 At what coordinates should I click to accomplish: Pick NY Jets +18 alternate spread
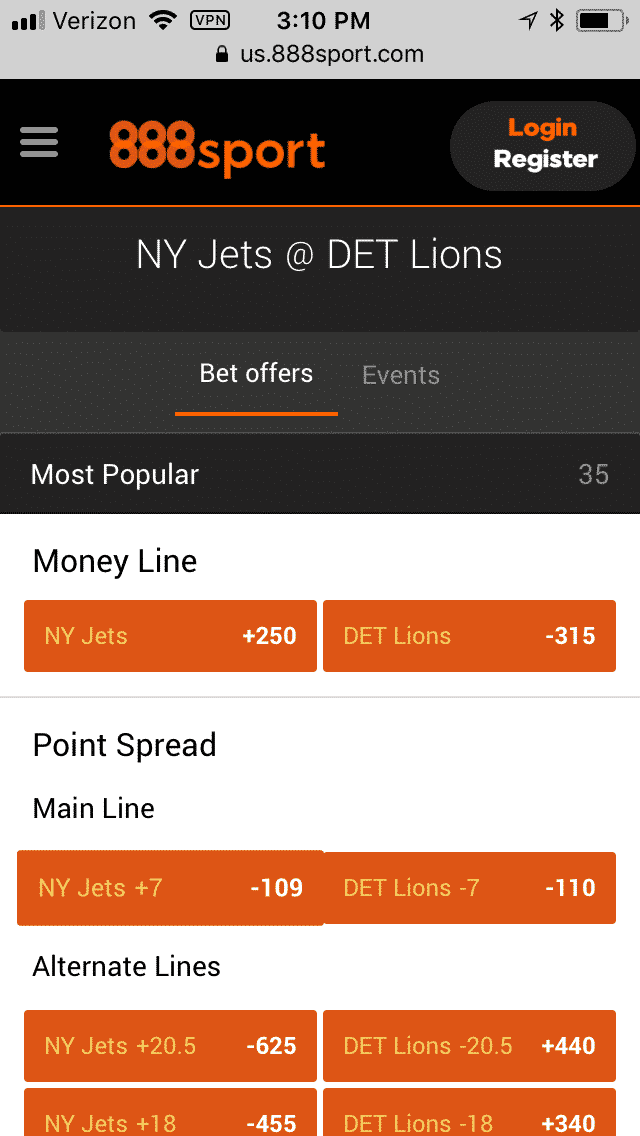(170, 1118)
